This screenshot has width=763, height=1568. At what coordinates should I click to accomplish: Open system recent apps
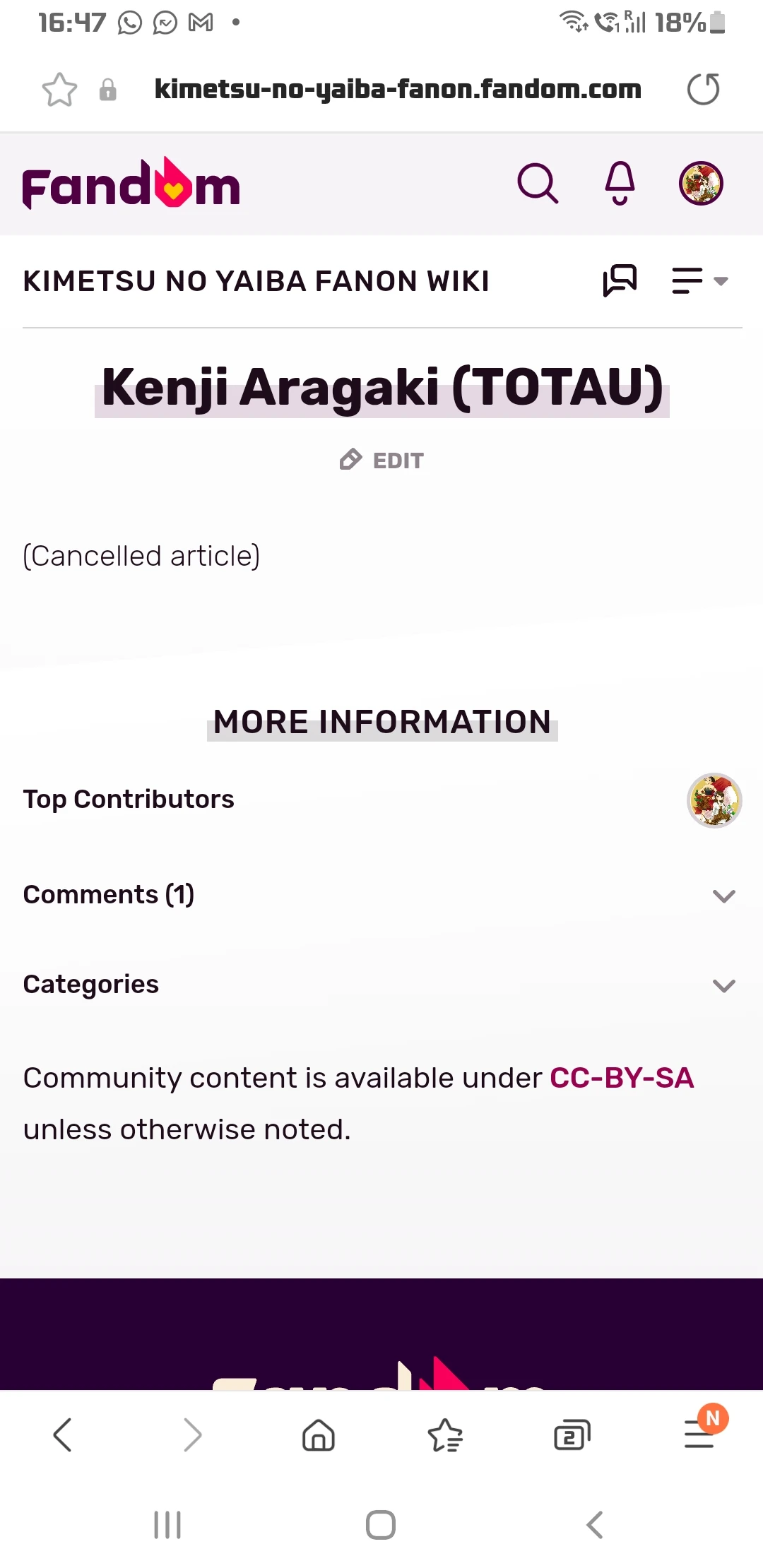coord(167,1525)
